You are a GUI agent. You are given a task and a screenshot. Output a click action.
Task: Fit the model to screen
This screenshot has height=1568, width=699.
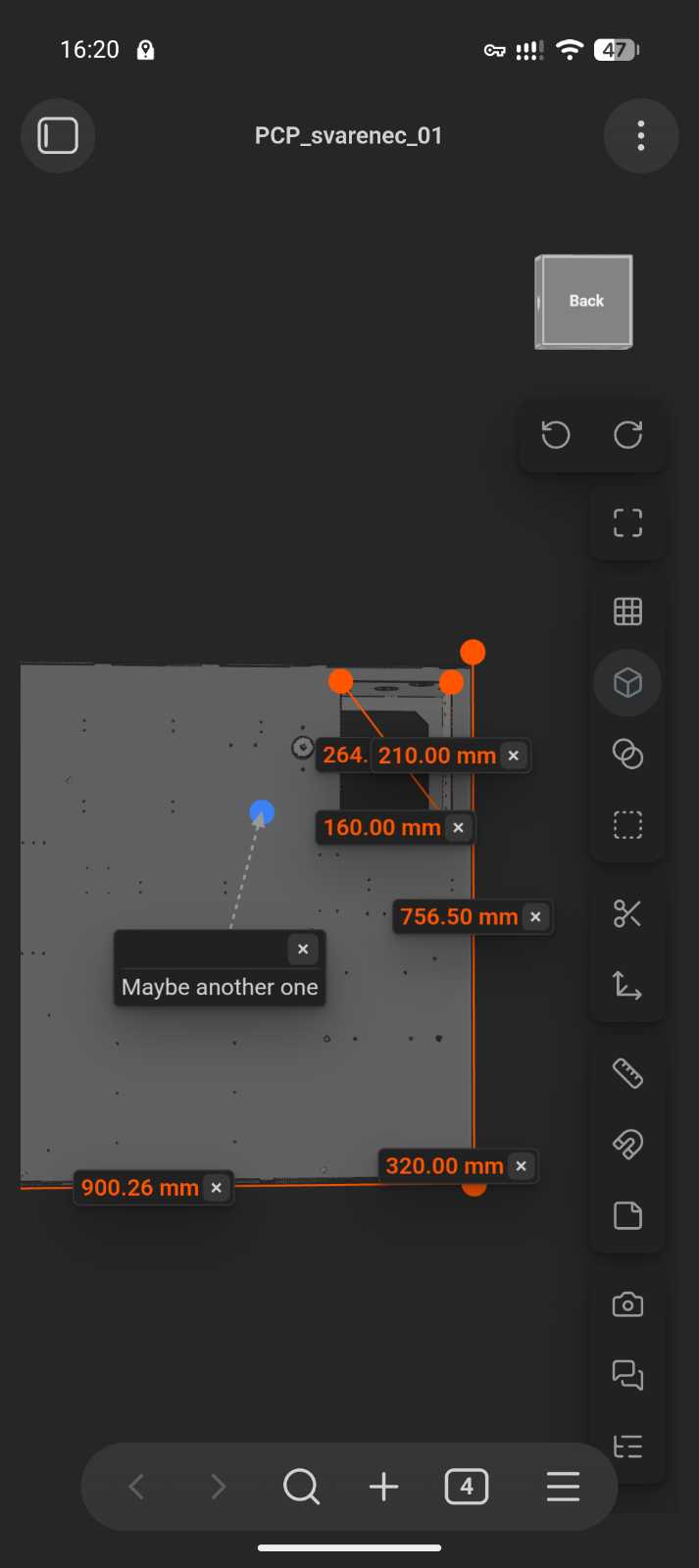click(627, 522)
